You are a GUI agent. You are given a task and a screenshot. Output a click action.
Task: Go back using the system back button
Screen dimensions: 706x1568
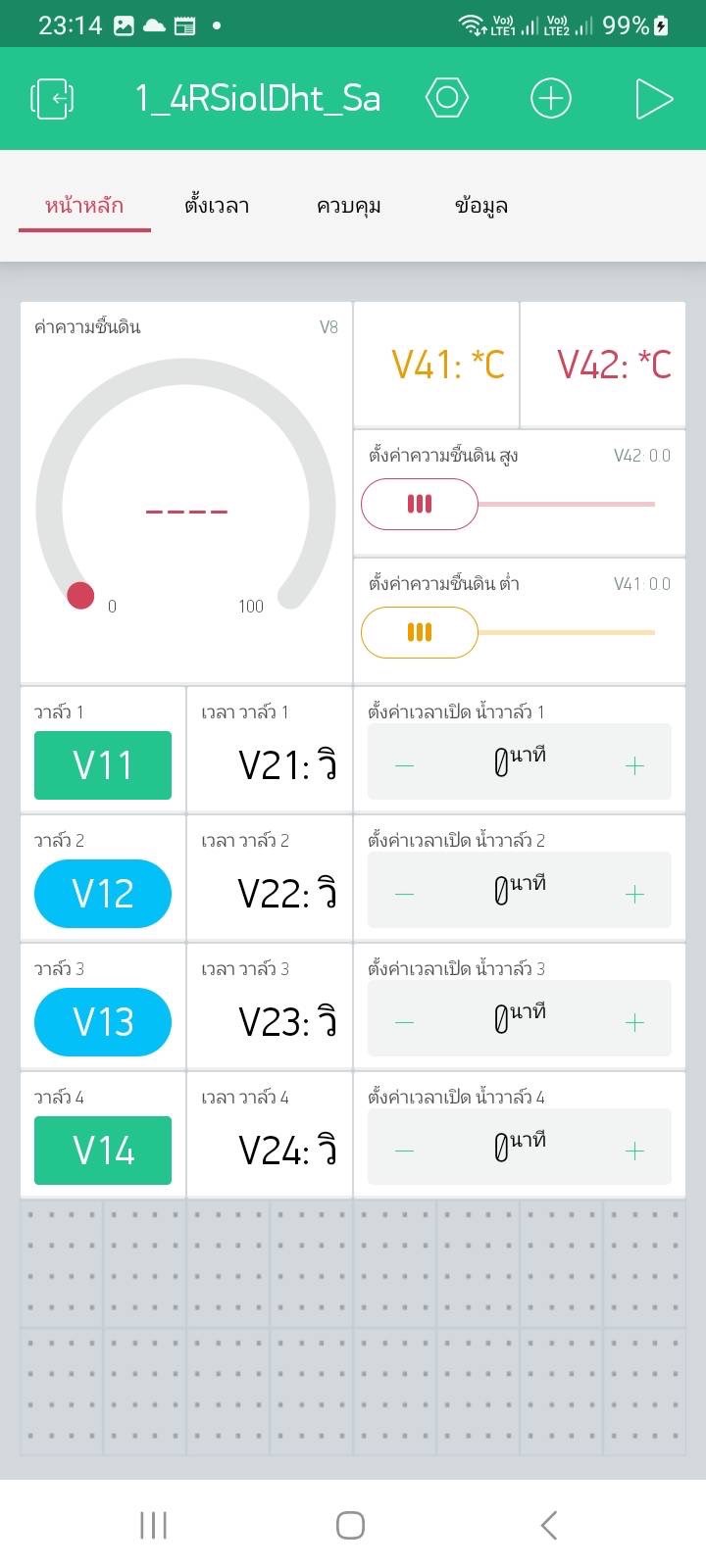pos(549,1525)
